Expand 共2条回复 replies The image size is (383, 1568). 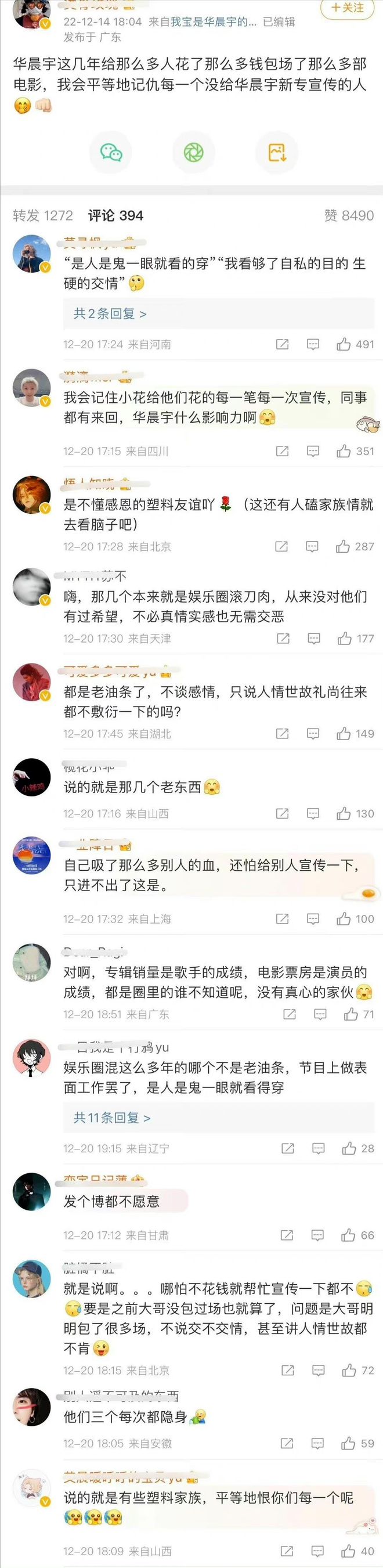[110, 314]
